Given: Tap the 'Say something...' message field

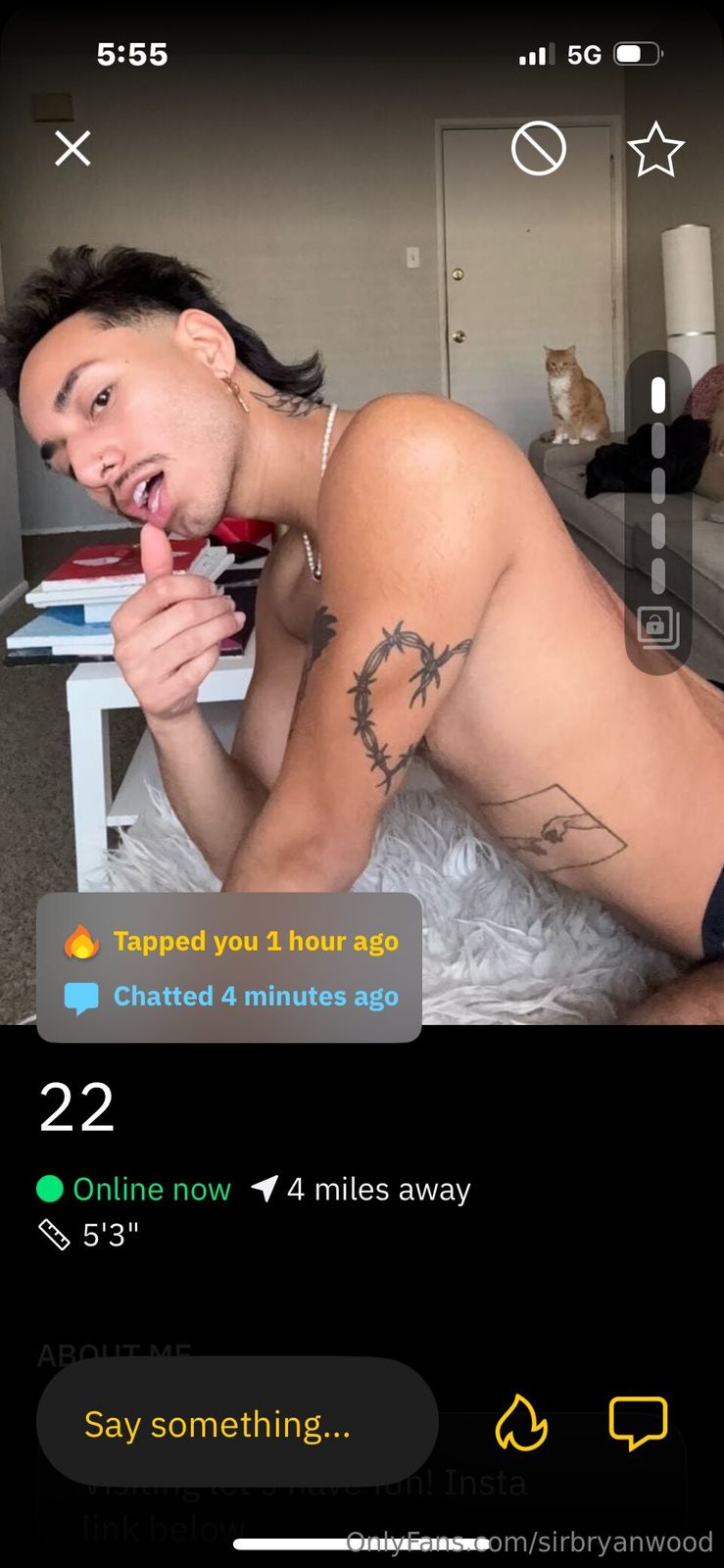Looking at the screenshot, I should [236, 1423].
